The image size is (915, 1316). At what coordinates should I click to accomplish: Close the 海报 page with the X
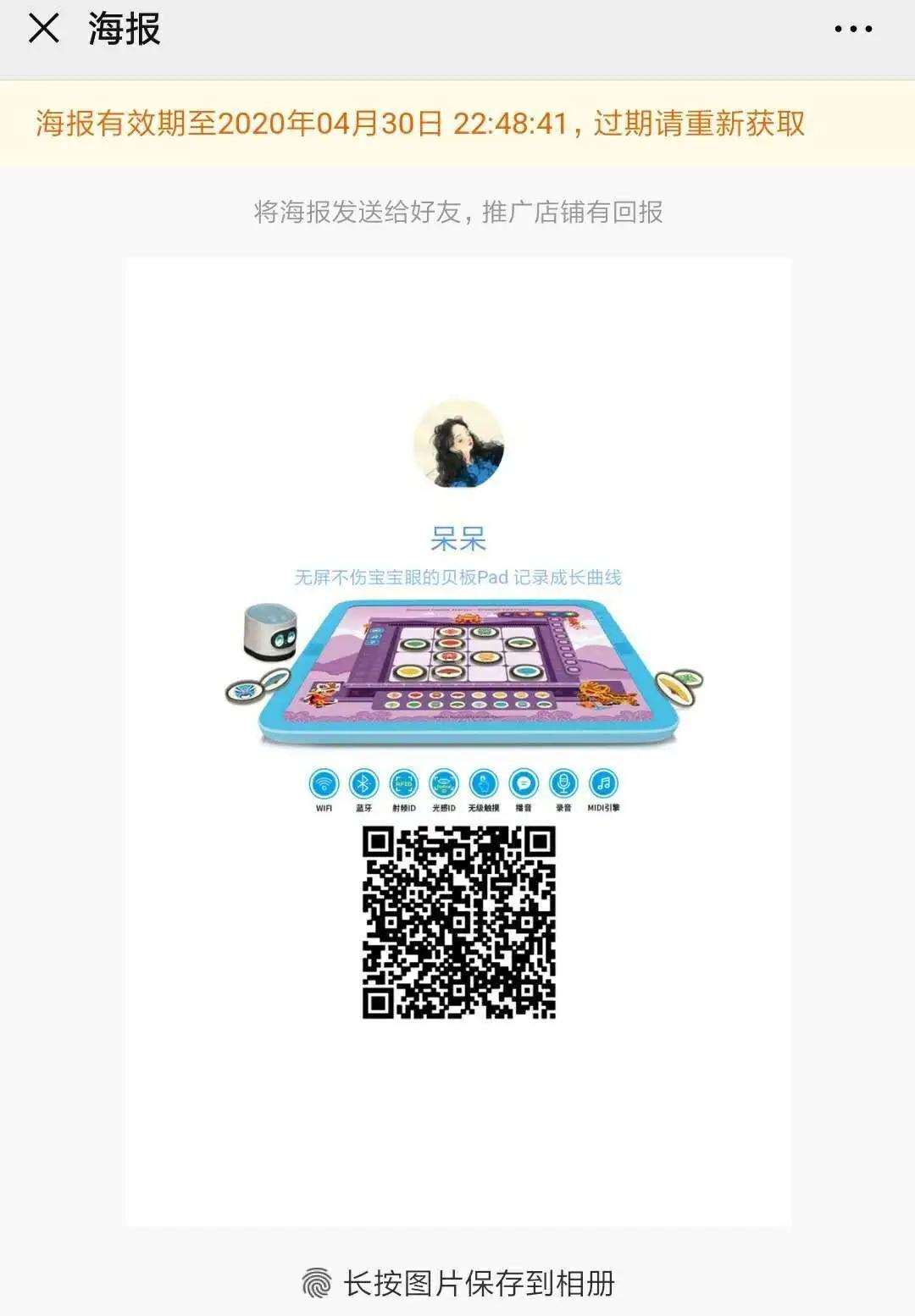pyautogui.click(x=44, y=30)
